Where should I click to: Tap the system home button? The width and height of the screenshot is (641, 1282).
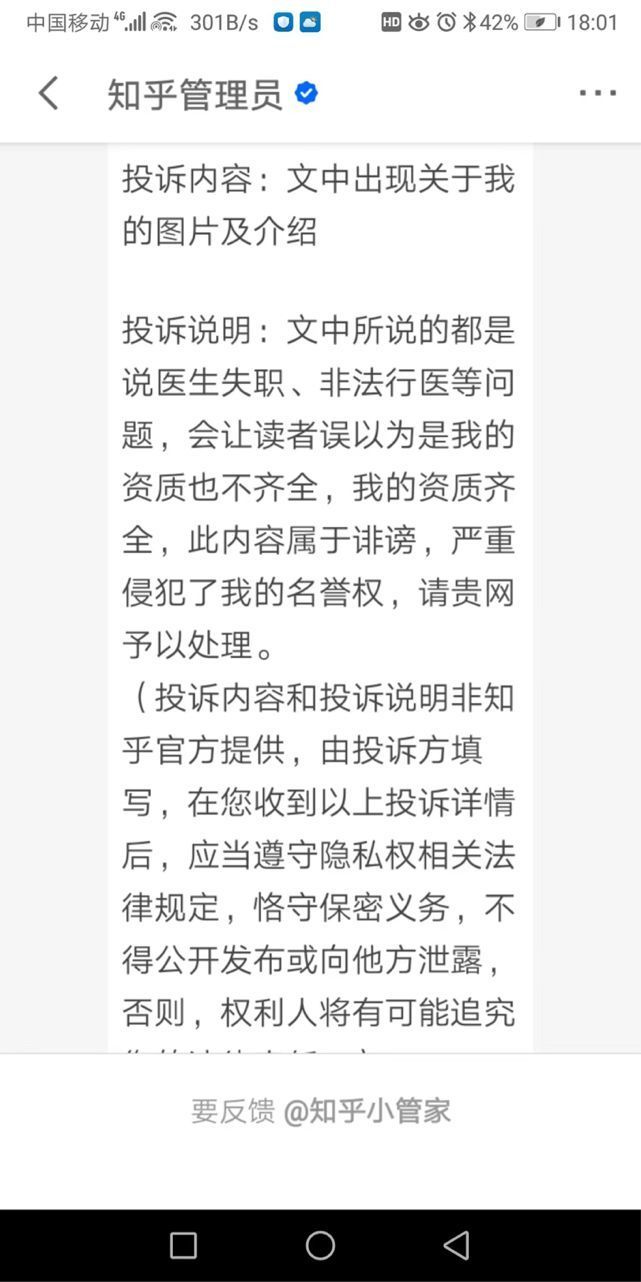[x=320, y=1245]
